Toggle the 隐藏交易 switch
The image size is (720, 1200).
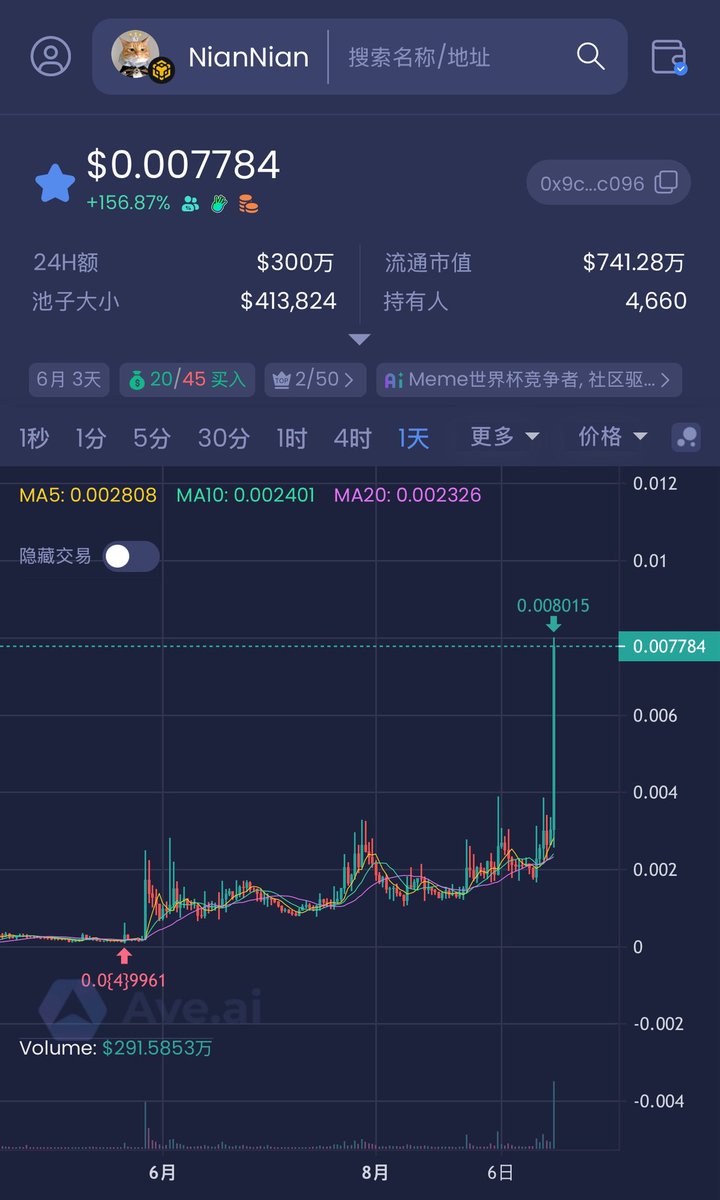click(131, 556)
